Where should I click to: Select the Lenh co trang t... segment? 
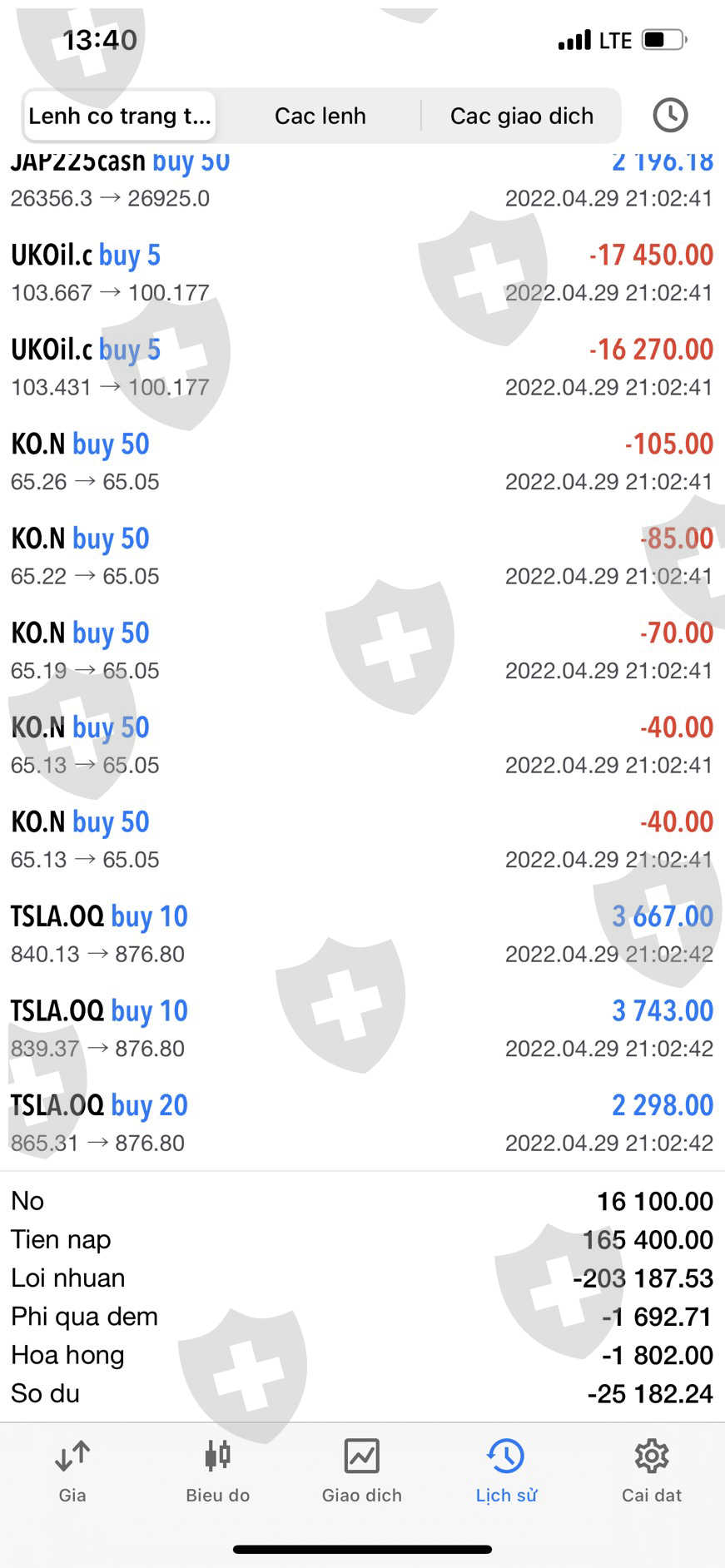[x=119, y=116]
